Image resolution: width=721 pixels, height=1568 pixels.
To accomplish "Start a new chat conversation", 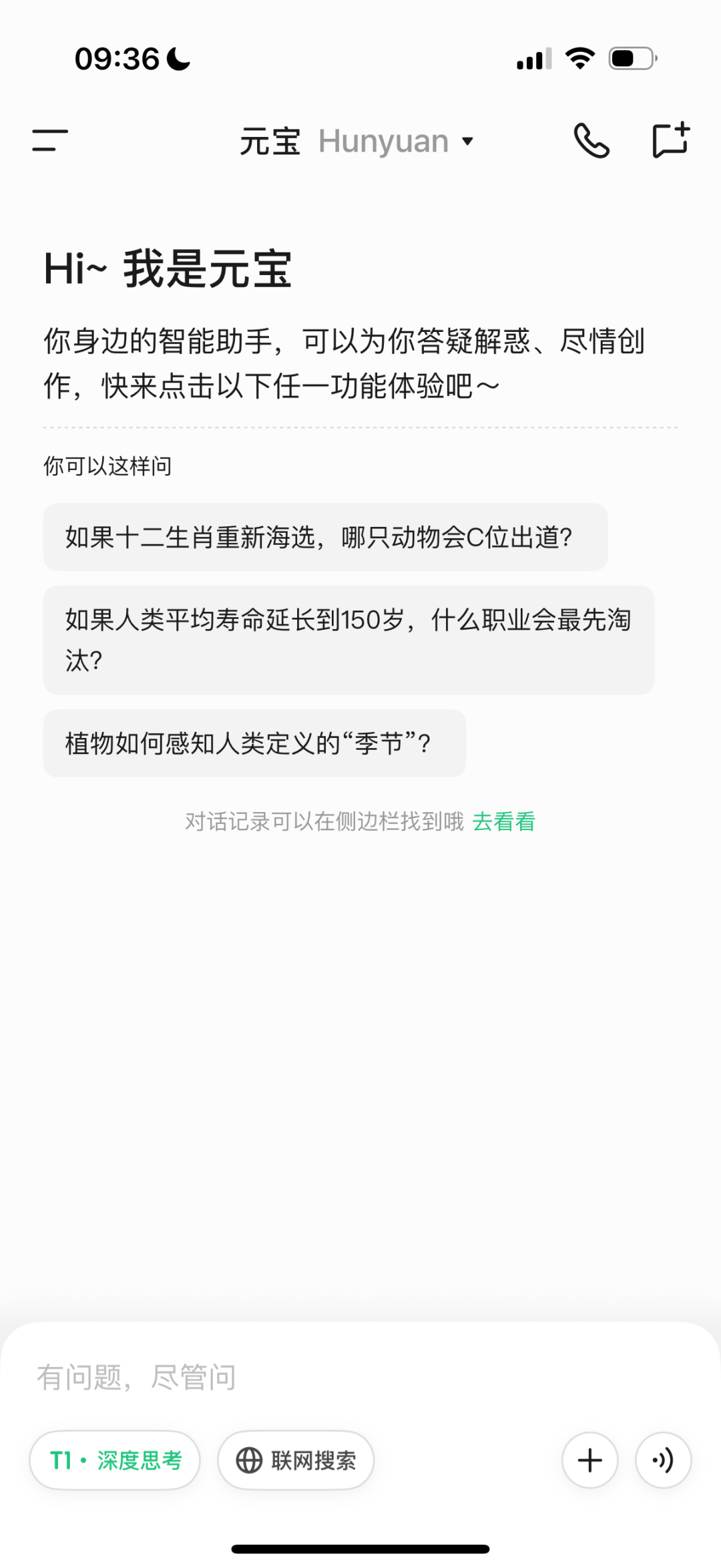I will 671,140.
